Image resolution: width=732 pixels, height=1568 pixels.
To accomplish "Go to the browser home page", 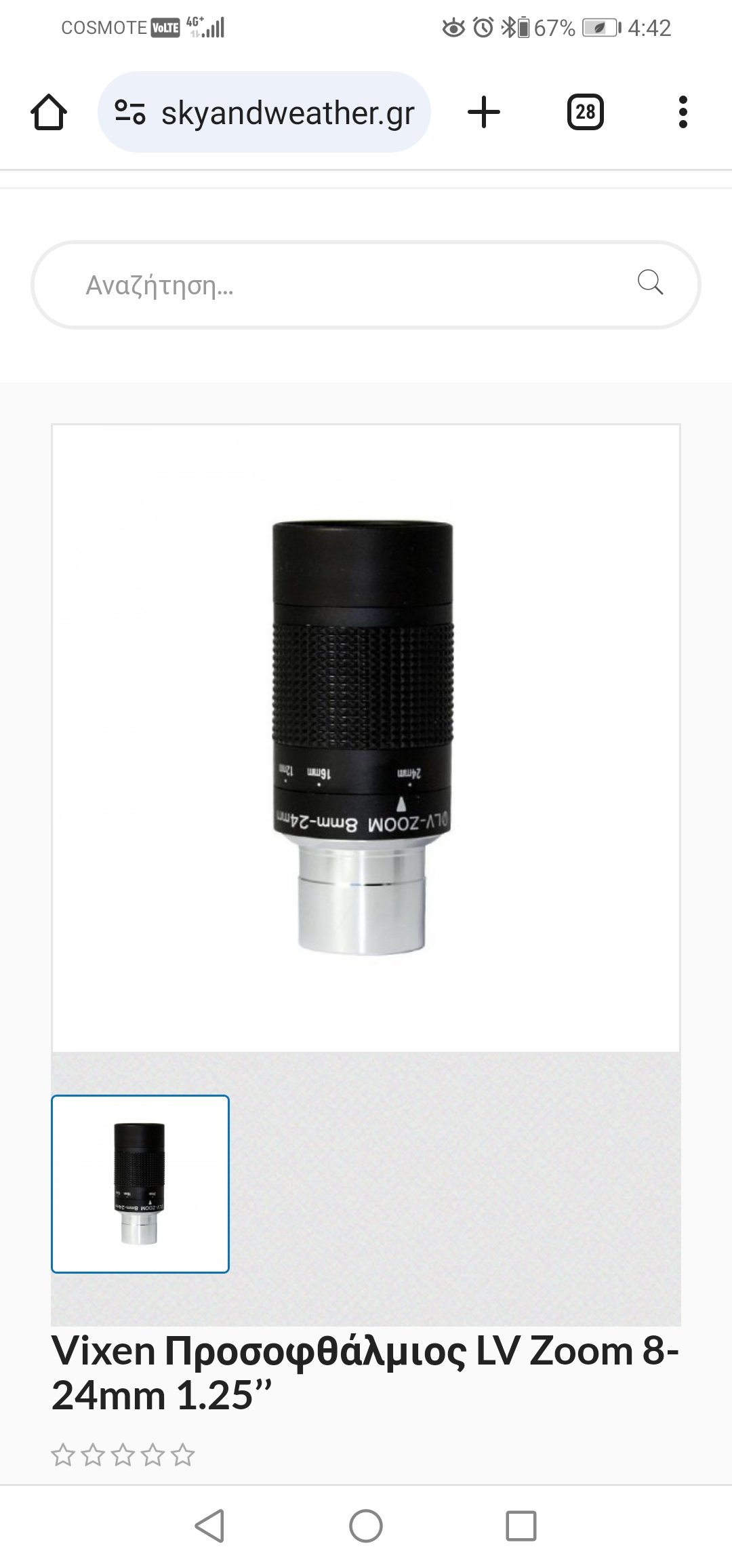I will 49,112.
